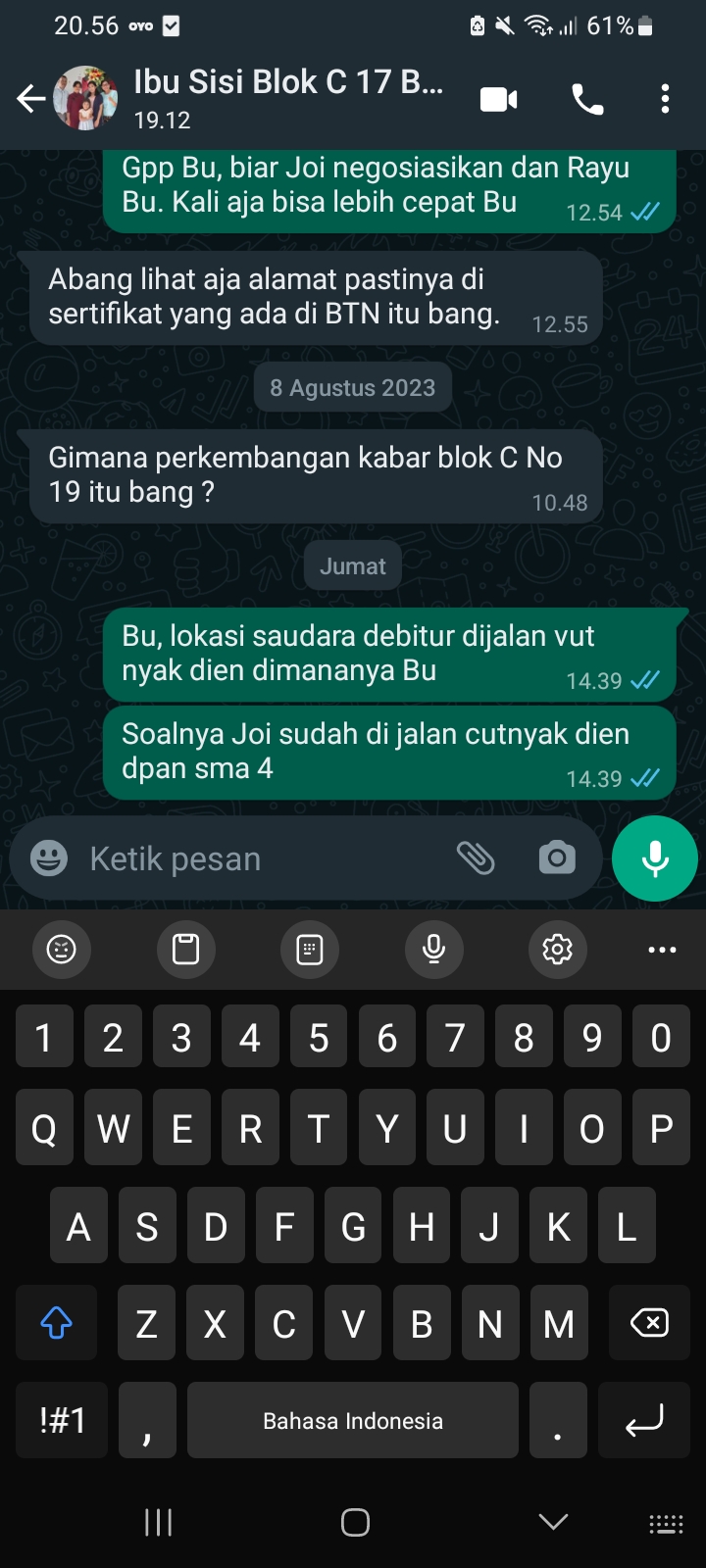Go back to the chat list
This screenshot has height=1568, width=706.
[x=30, y=99]
